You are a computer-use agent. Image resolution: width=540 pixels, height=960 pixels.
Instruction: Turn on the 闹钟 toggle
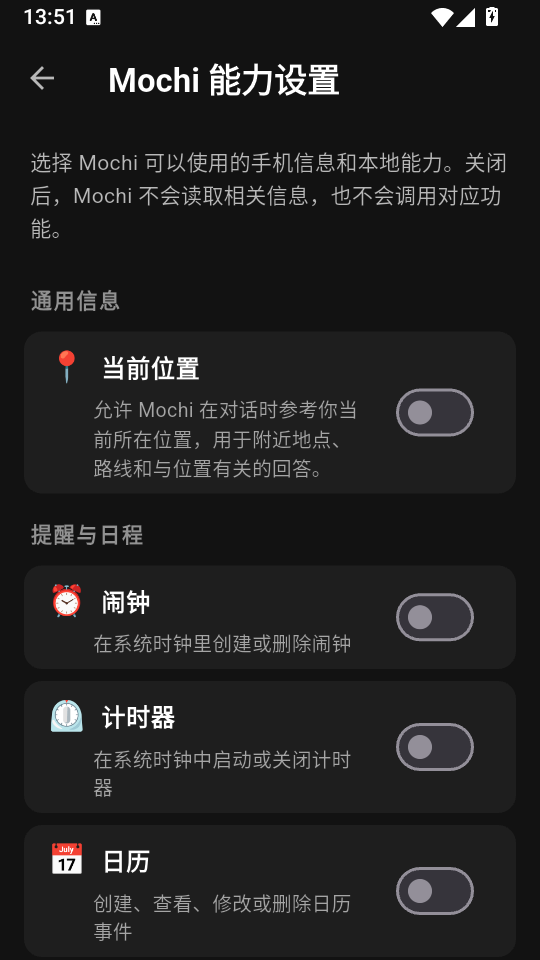[435, 617]
